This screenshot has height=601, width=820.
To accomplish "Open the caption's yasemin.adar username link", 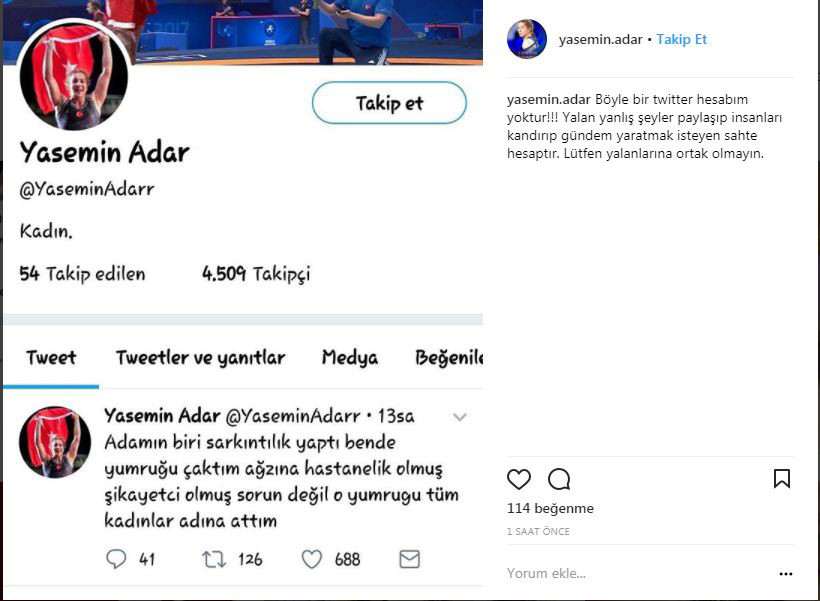I will [549, 100].
